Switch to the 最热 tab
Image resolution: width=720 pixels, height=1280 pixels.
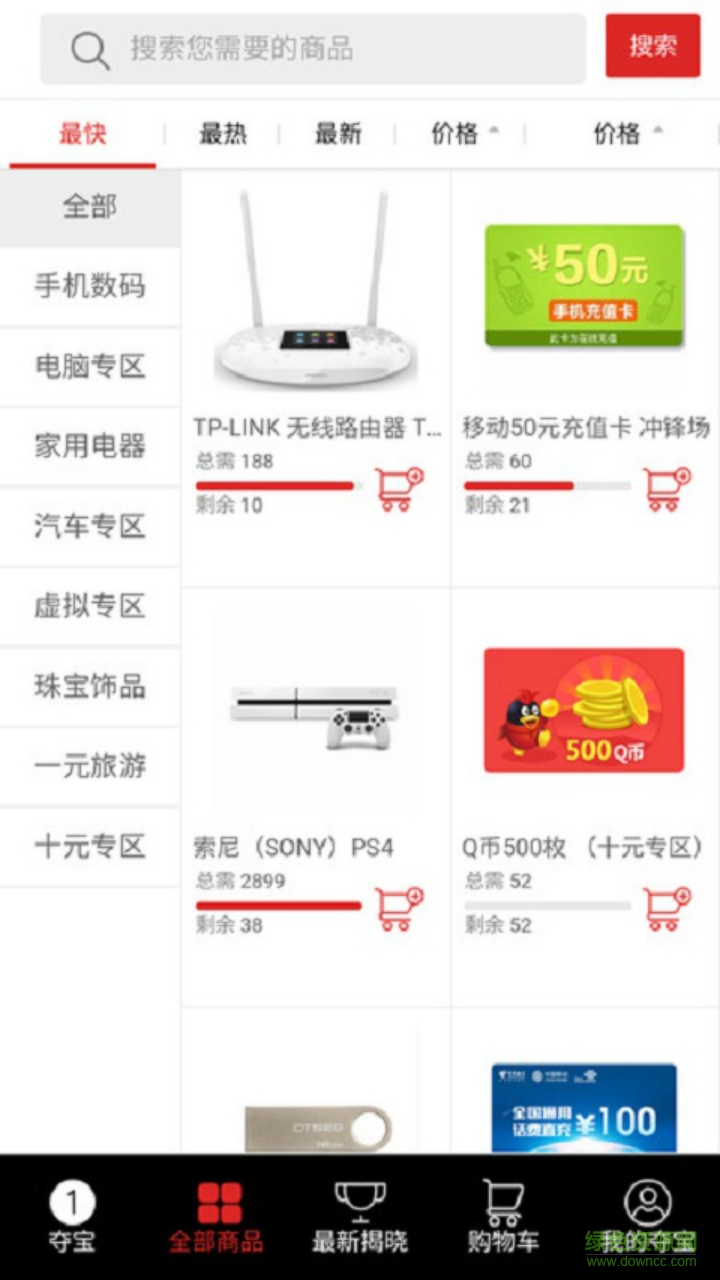coord(222,133)
